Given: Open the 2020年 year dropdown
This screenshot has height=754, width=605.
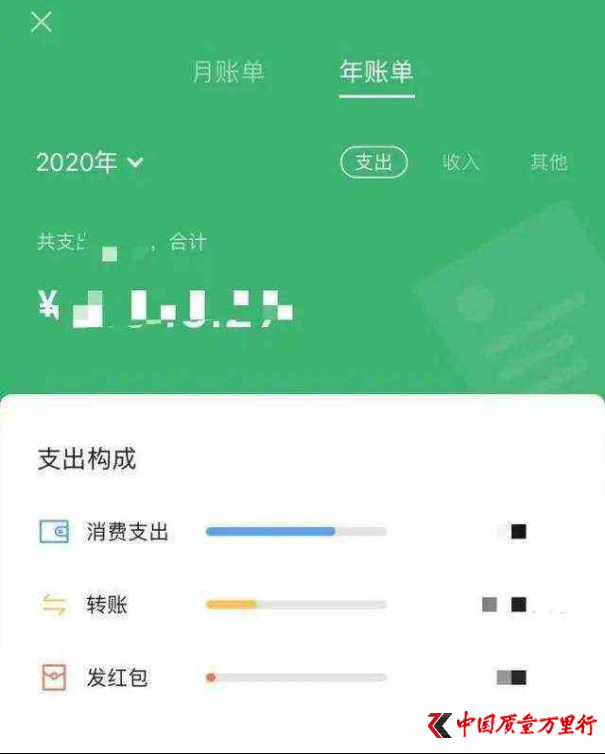Looking at the screenshot, I should click(89, 162).
